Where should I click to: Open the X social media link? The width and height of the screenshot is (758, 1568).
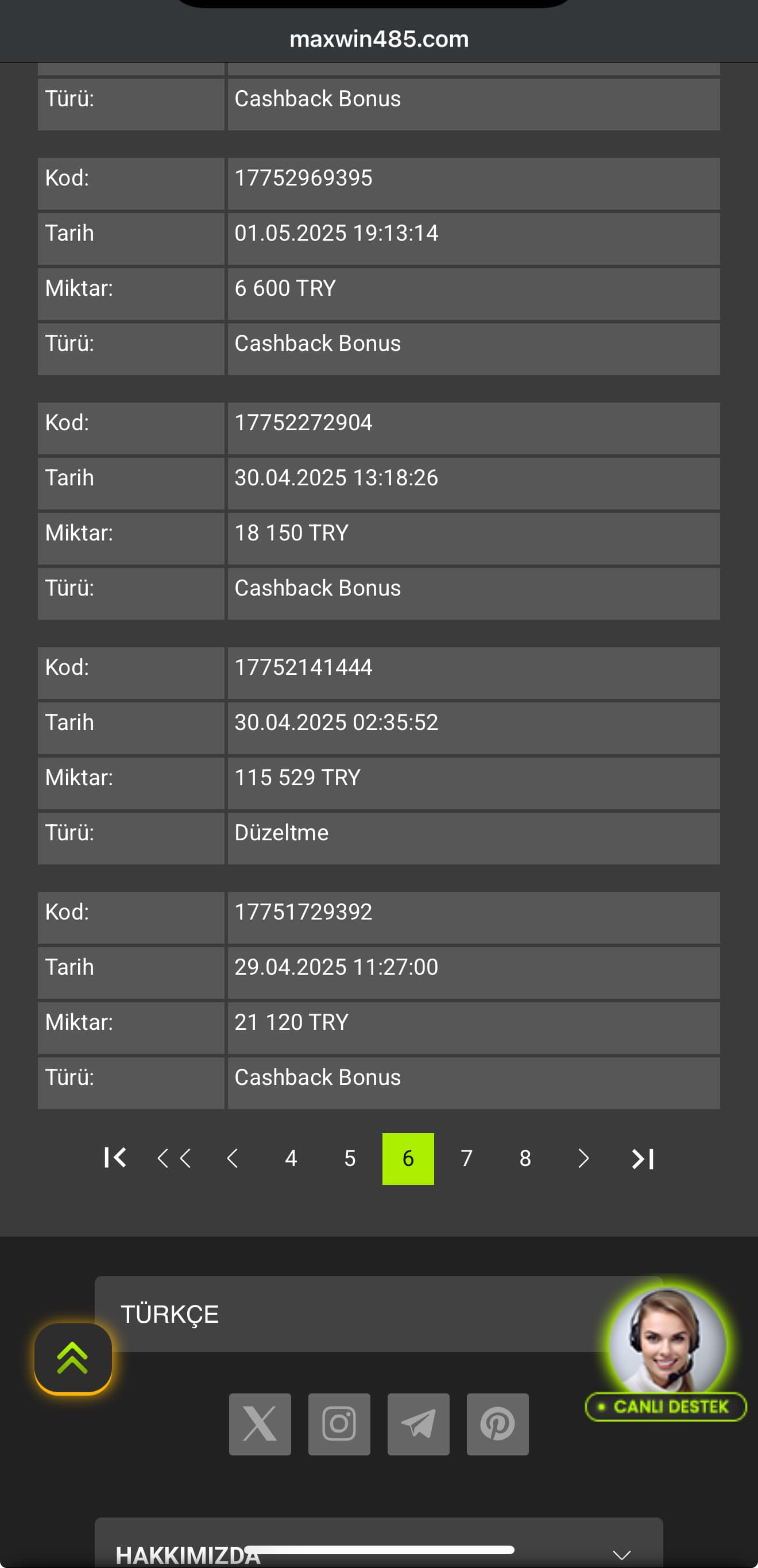pos(260,1424)
